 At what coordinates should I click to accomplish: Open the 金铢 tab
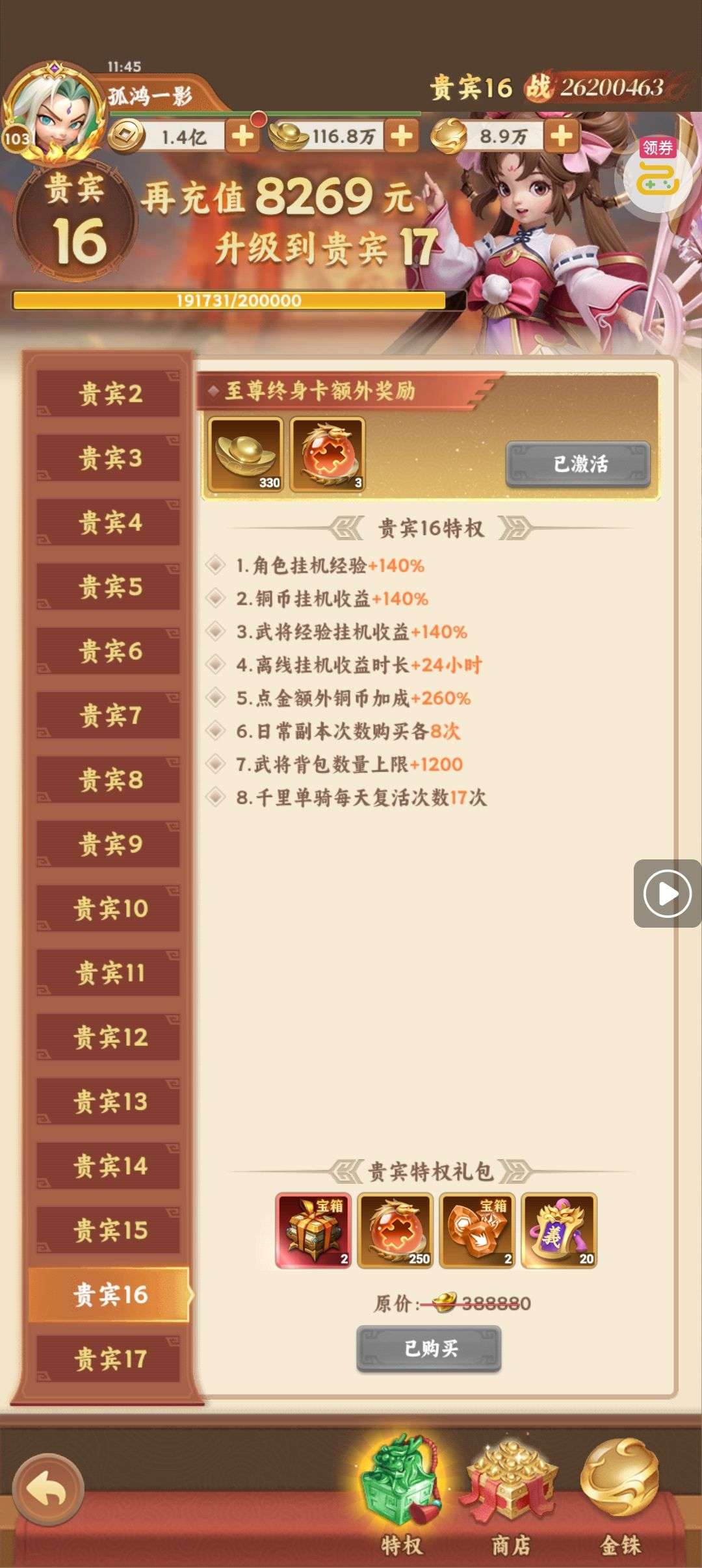(620, 1495)
